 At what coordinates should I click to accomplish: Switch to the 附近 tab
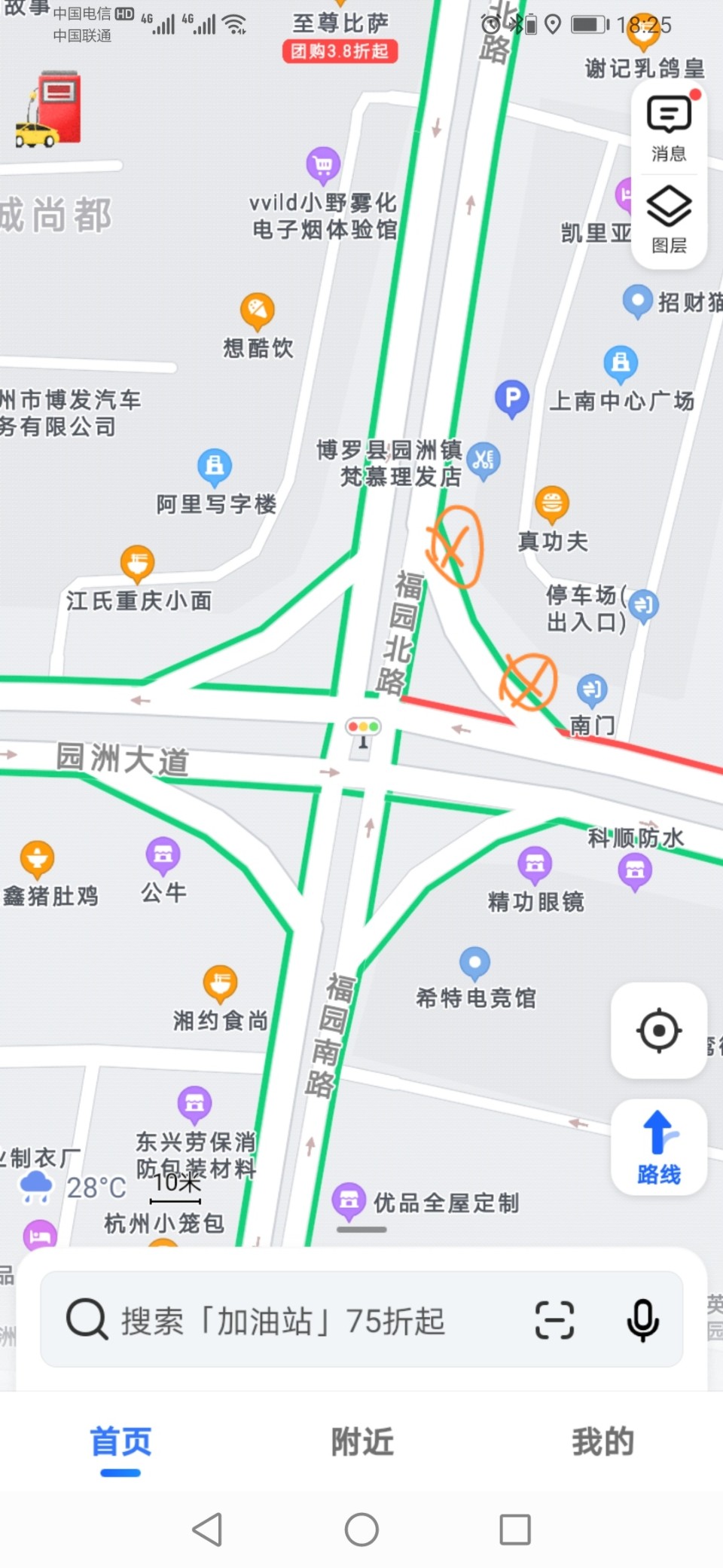(361, 1442)
